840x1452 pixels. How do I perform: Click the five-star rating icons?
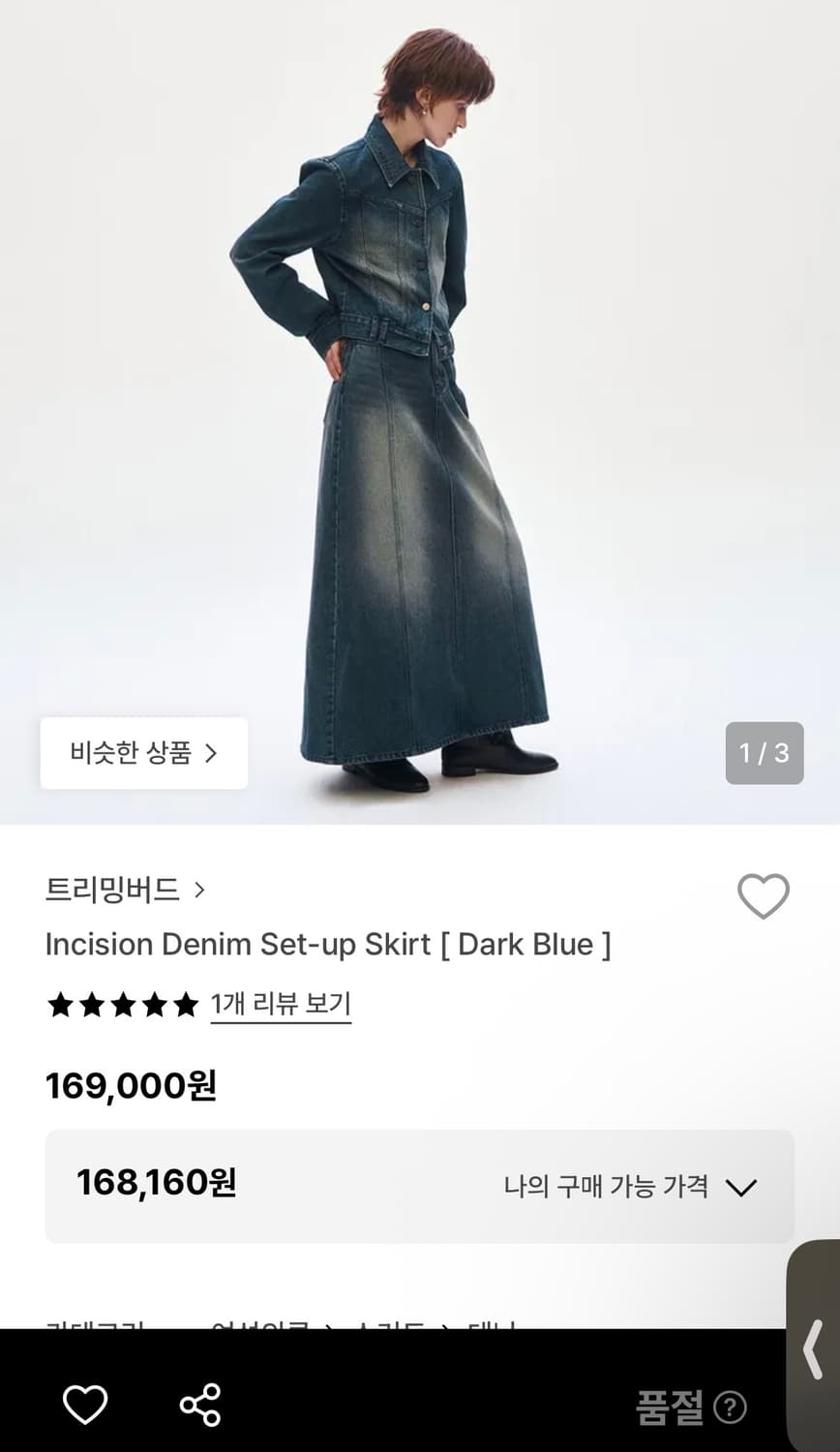click(x=121, y=1004)
